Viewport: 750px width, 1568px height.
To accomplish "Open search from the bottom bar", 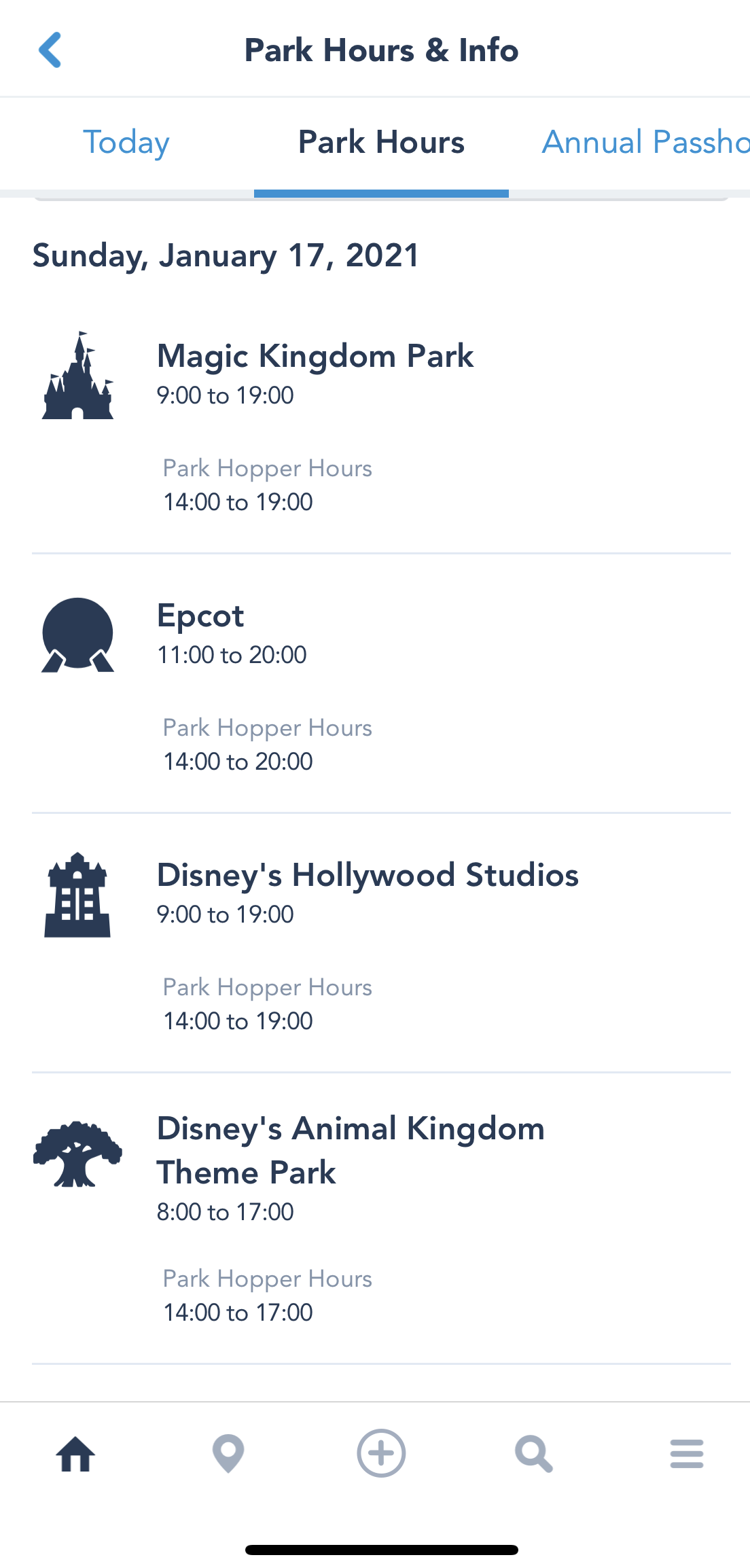I will click(534, 1454).
